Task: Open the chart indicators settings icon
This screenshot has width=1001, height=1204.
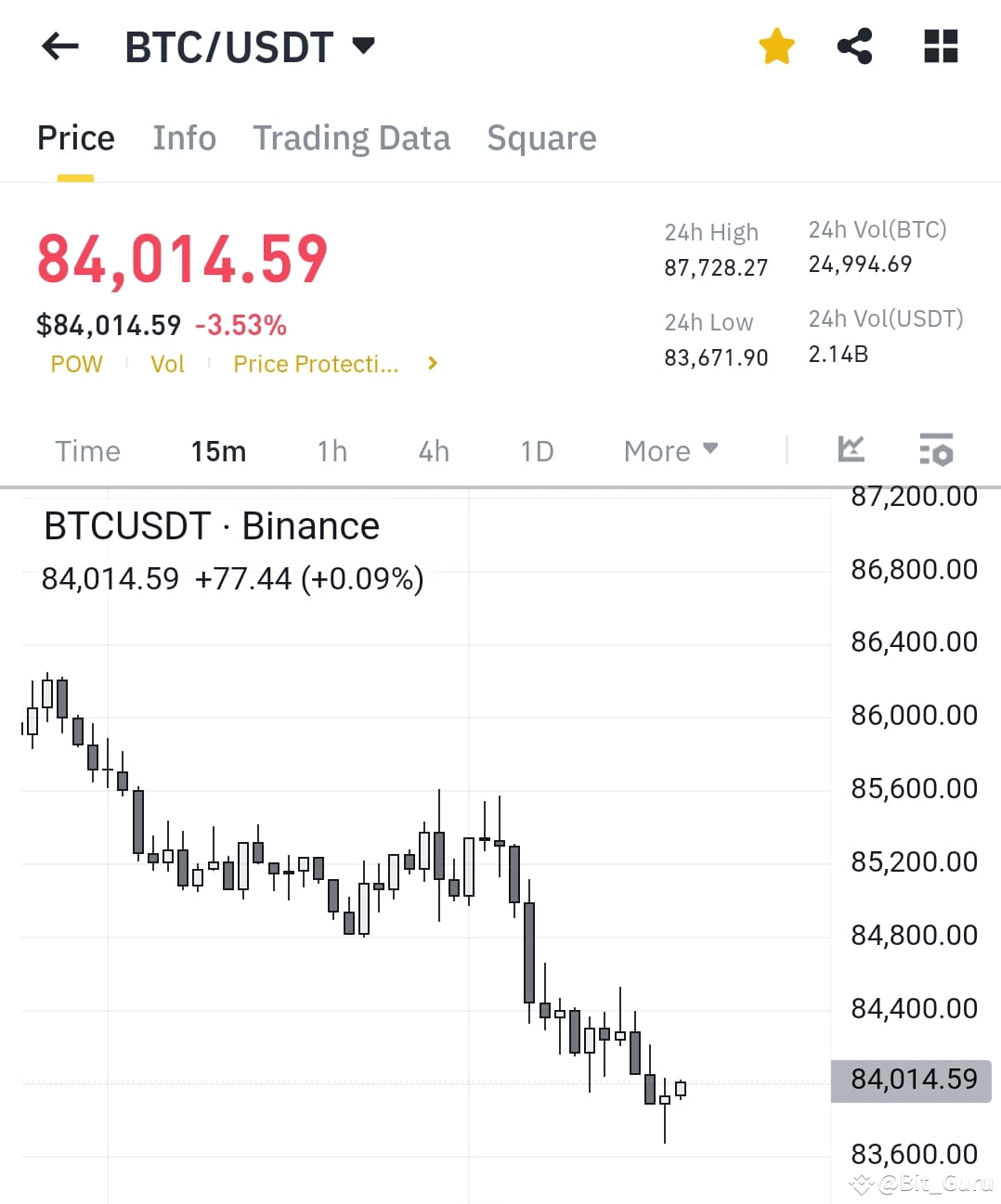Action: [936, 449]
